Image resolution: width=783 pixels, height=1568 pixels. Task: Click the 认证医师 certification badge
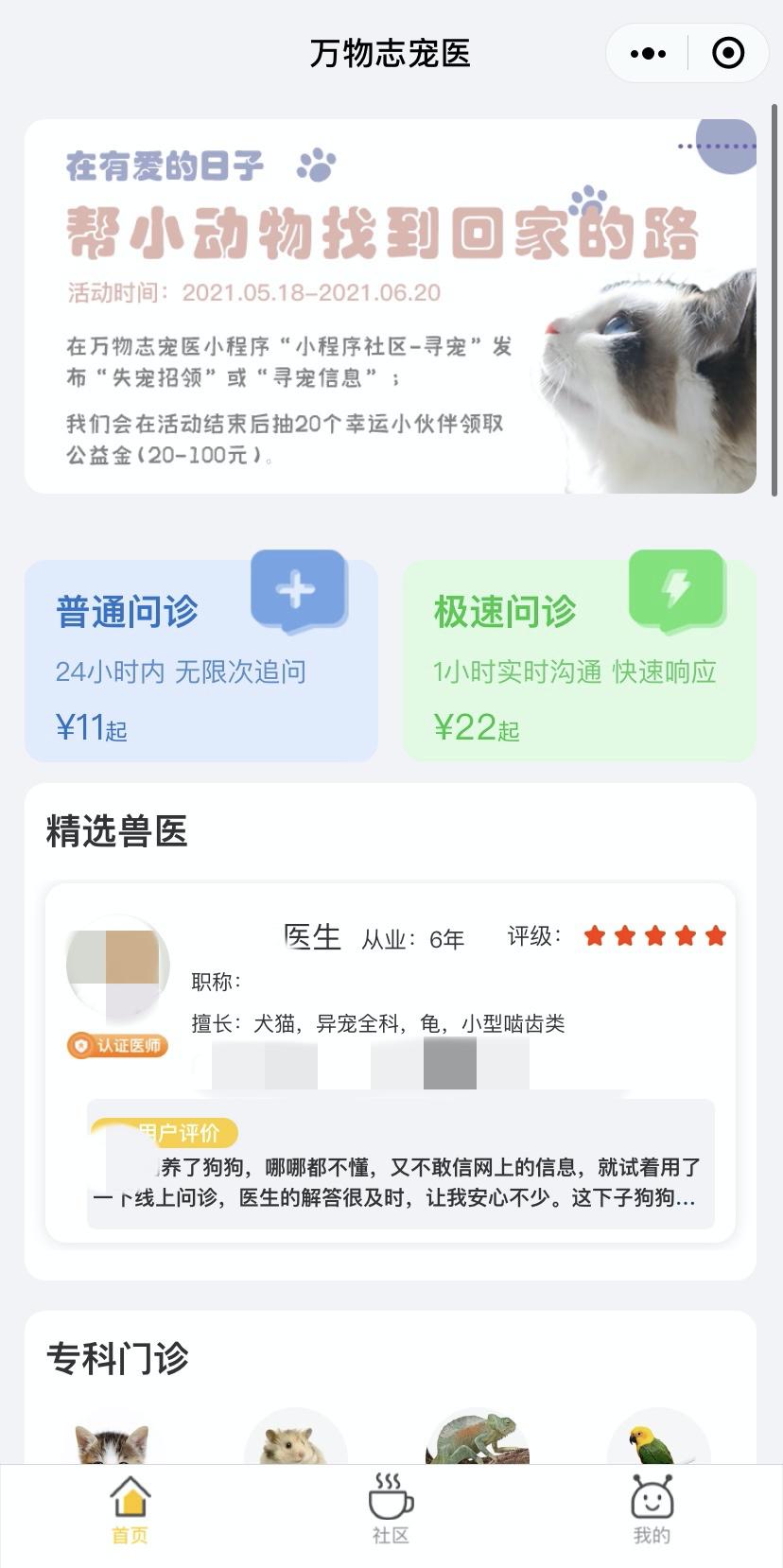pyautogui.click(x=116, y=1046)
